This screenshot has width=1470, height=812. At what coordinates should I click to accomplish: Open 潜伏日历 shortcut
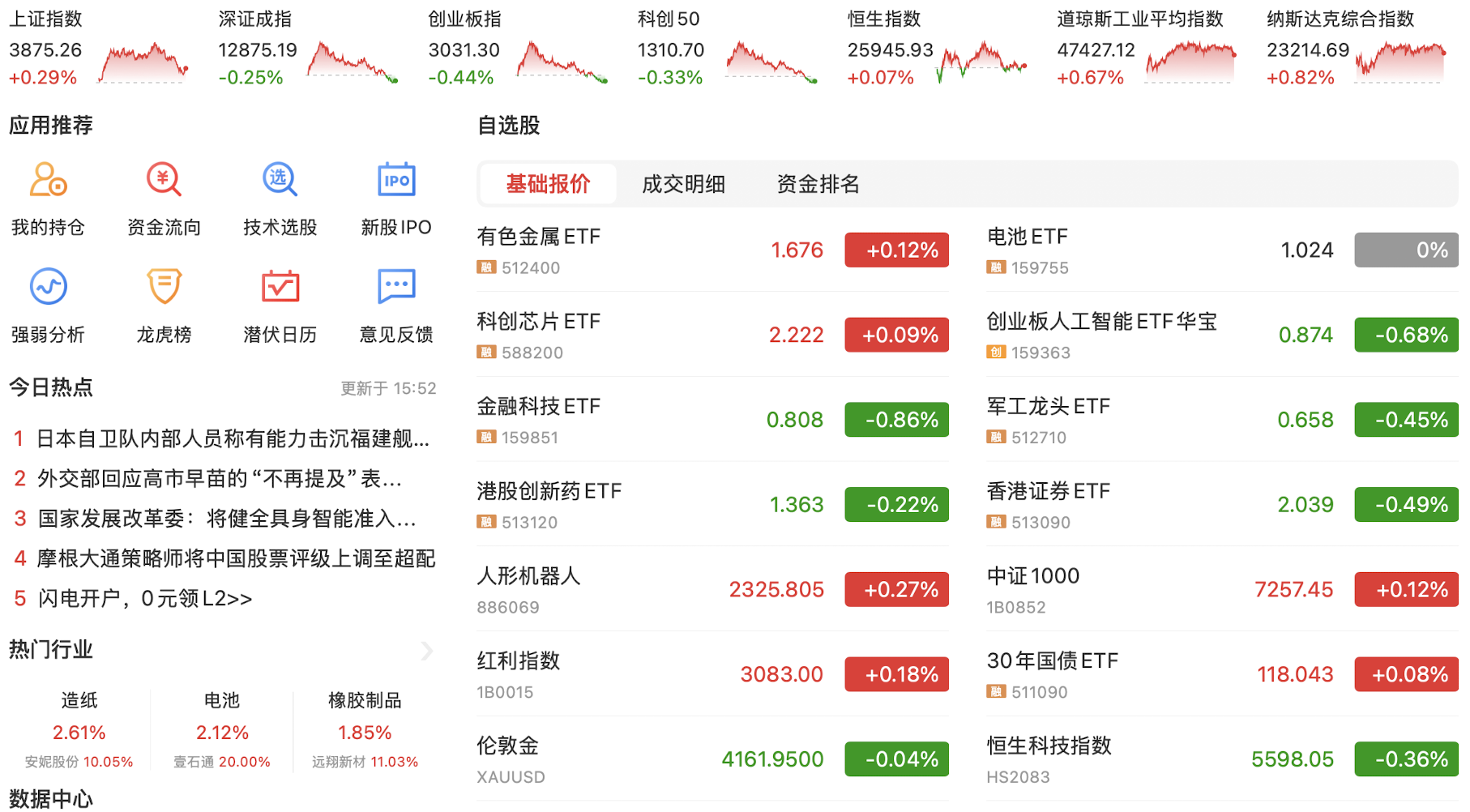click(x=280, y=306)
